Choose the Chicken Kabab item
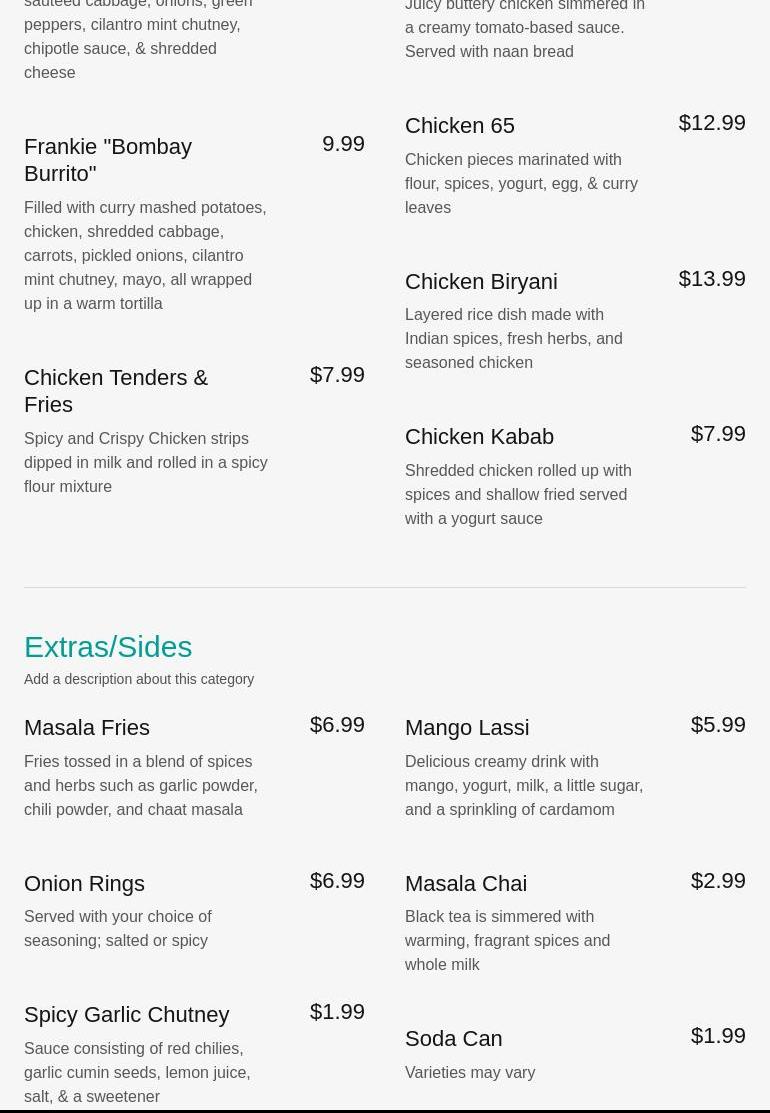 pyautogui.click(x=479, y=437)
